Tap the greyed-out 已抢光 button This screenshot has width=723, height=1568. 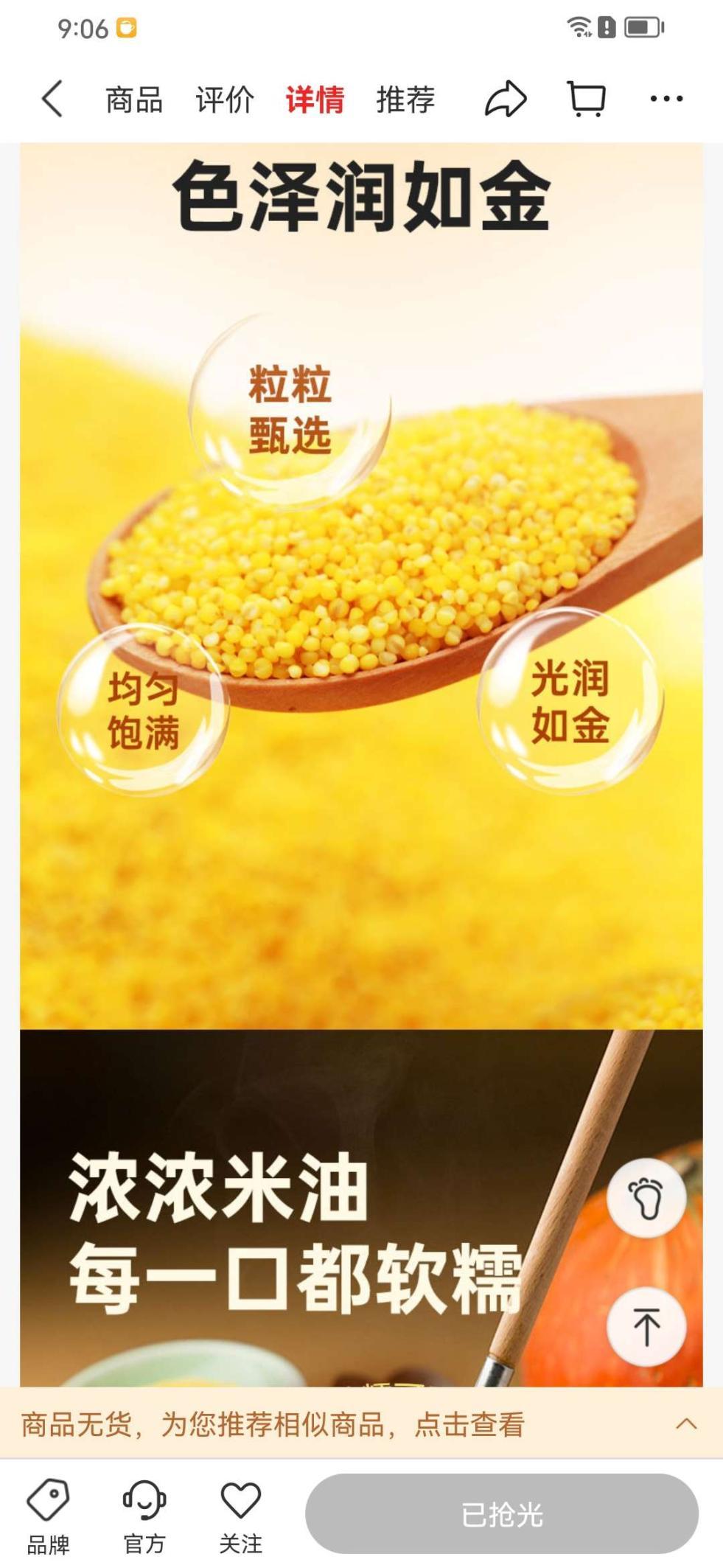(502, 1514)
